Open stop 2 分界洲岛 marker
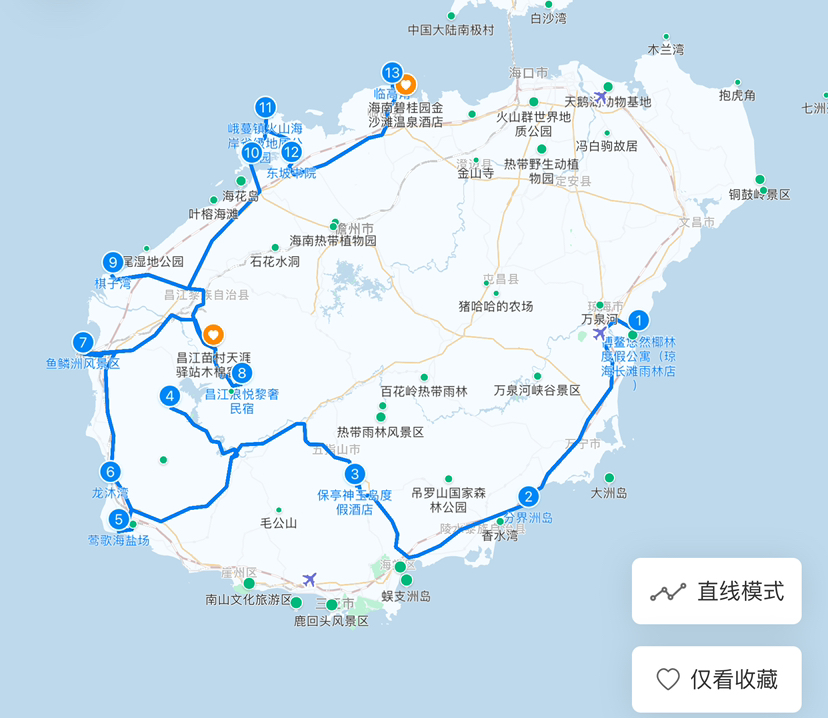The image size is (828, 718). tap(529, 496)
